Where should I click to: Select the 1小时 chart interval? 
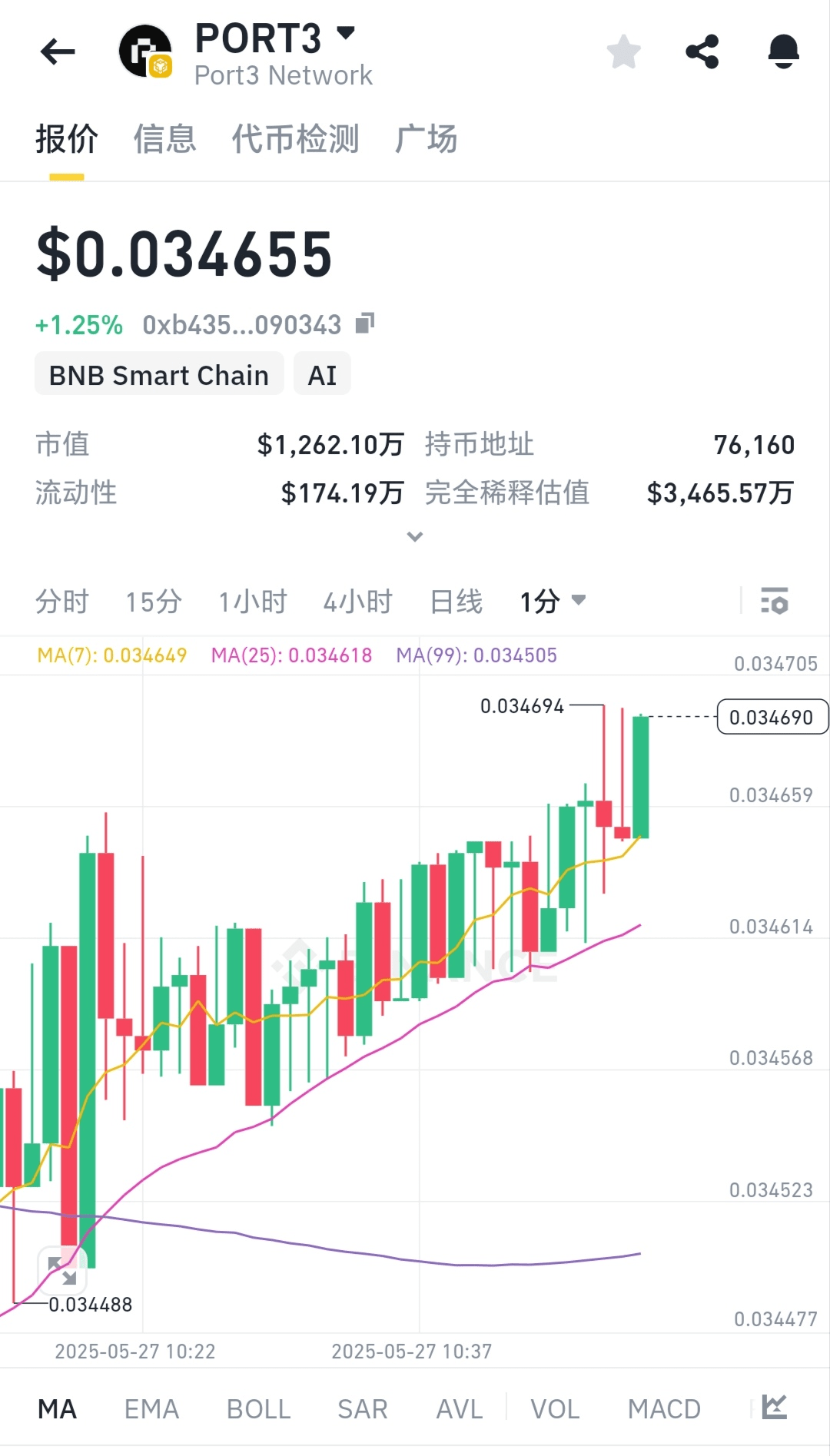[x=253, y=602]
